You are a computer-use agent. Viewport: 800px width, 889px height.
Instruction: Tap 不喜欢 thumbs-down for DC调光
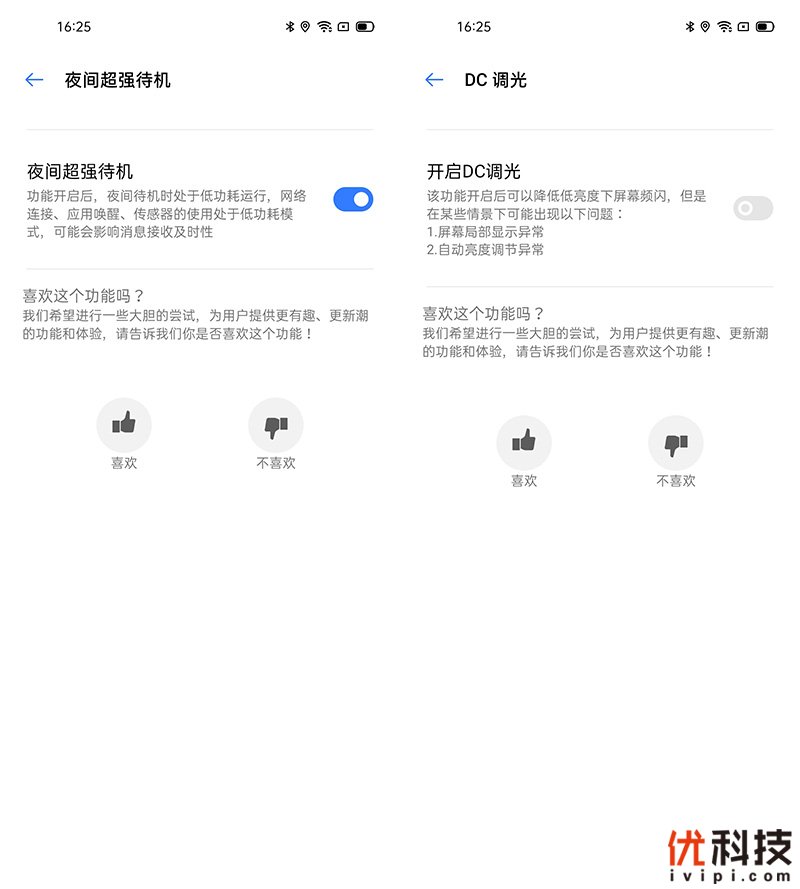click(x=676, y=442)
